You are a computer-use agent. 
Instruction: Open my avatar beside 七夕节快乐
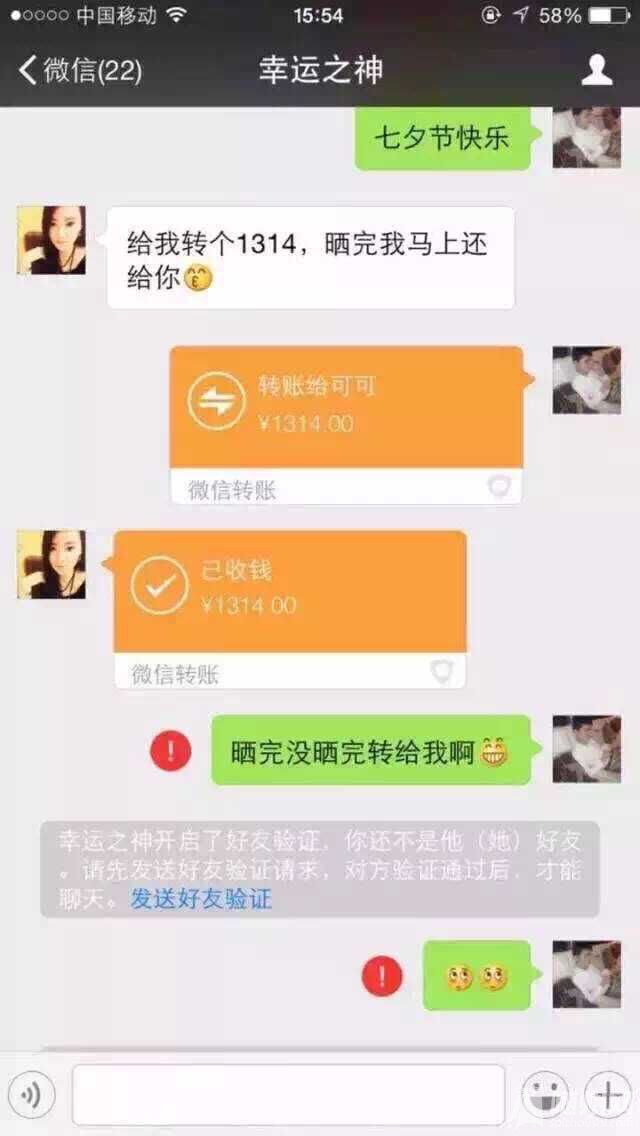click(586, 137)
